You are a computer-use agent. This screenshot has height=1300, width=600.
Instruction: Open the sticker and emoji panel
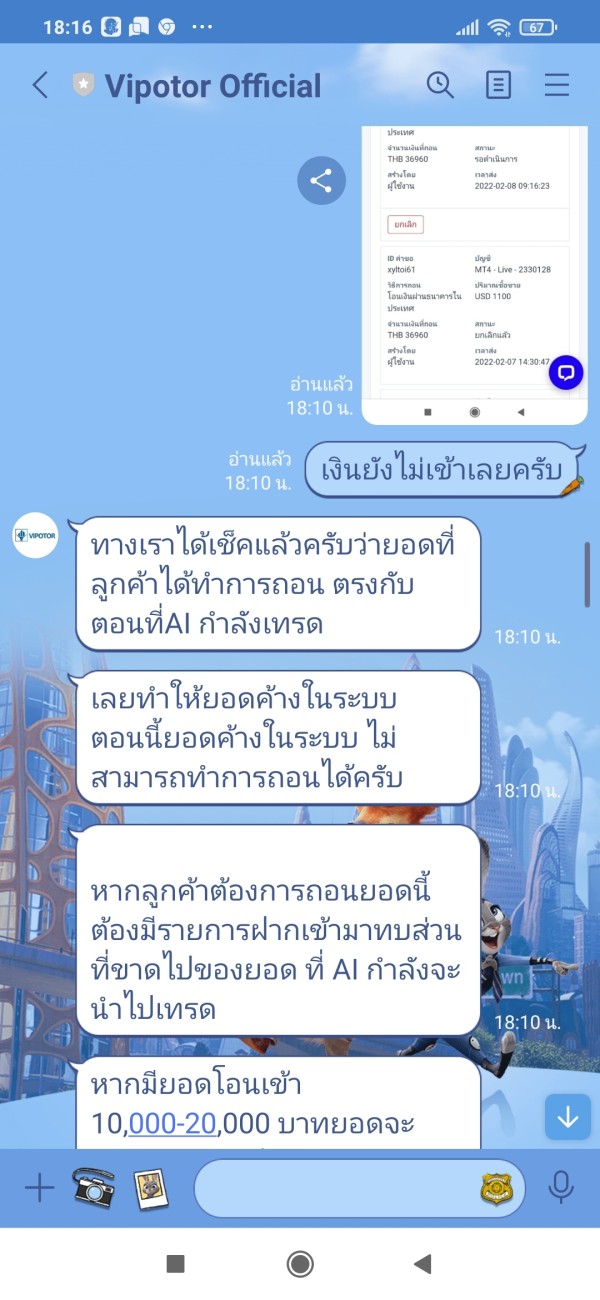pyautogui.click(x=496, y=1187)
